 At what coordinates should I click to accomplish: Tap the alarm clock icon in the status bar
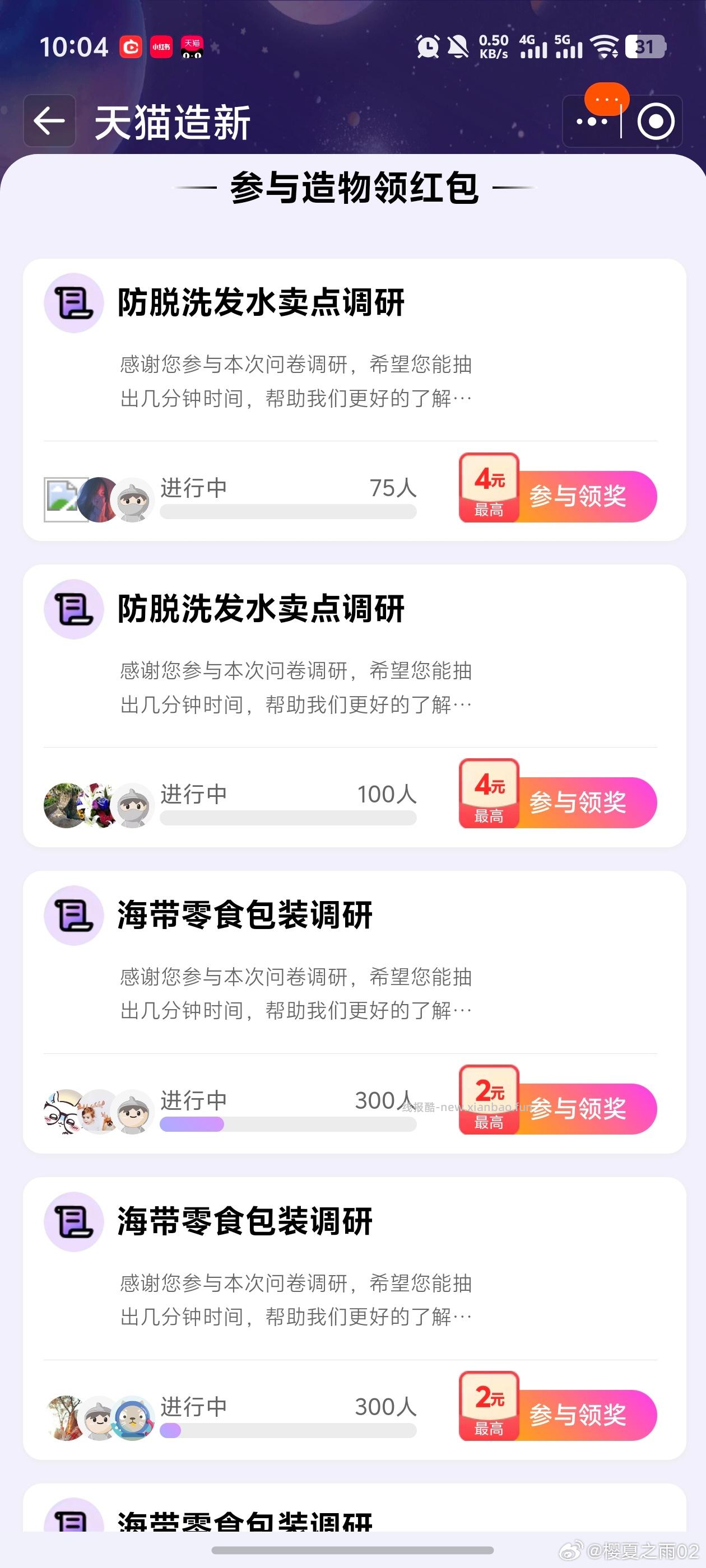[427, 46]
